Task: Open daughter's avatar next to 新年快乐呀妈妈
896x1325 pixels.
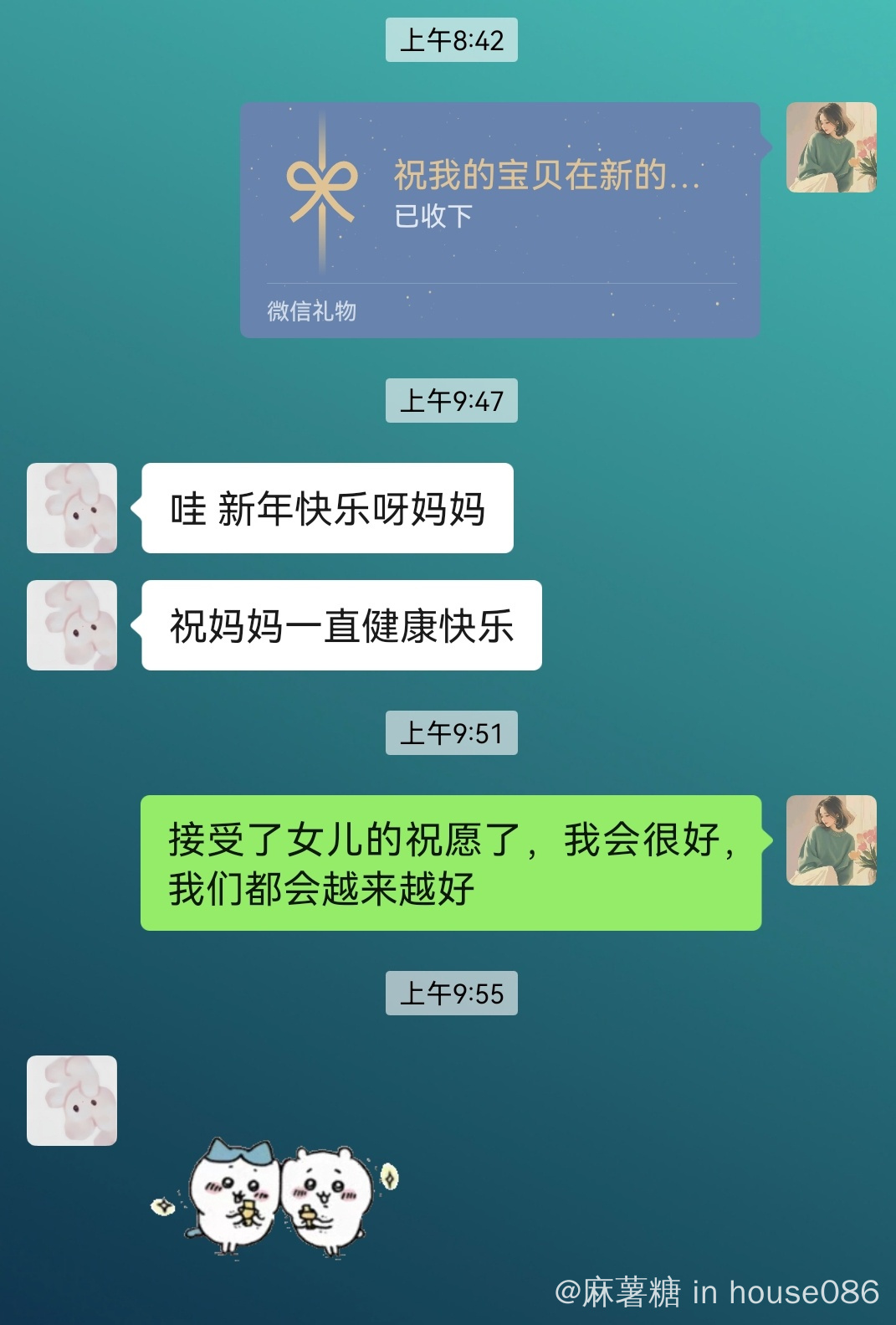Action: (72, 508)
